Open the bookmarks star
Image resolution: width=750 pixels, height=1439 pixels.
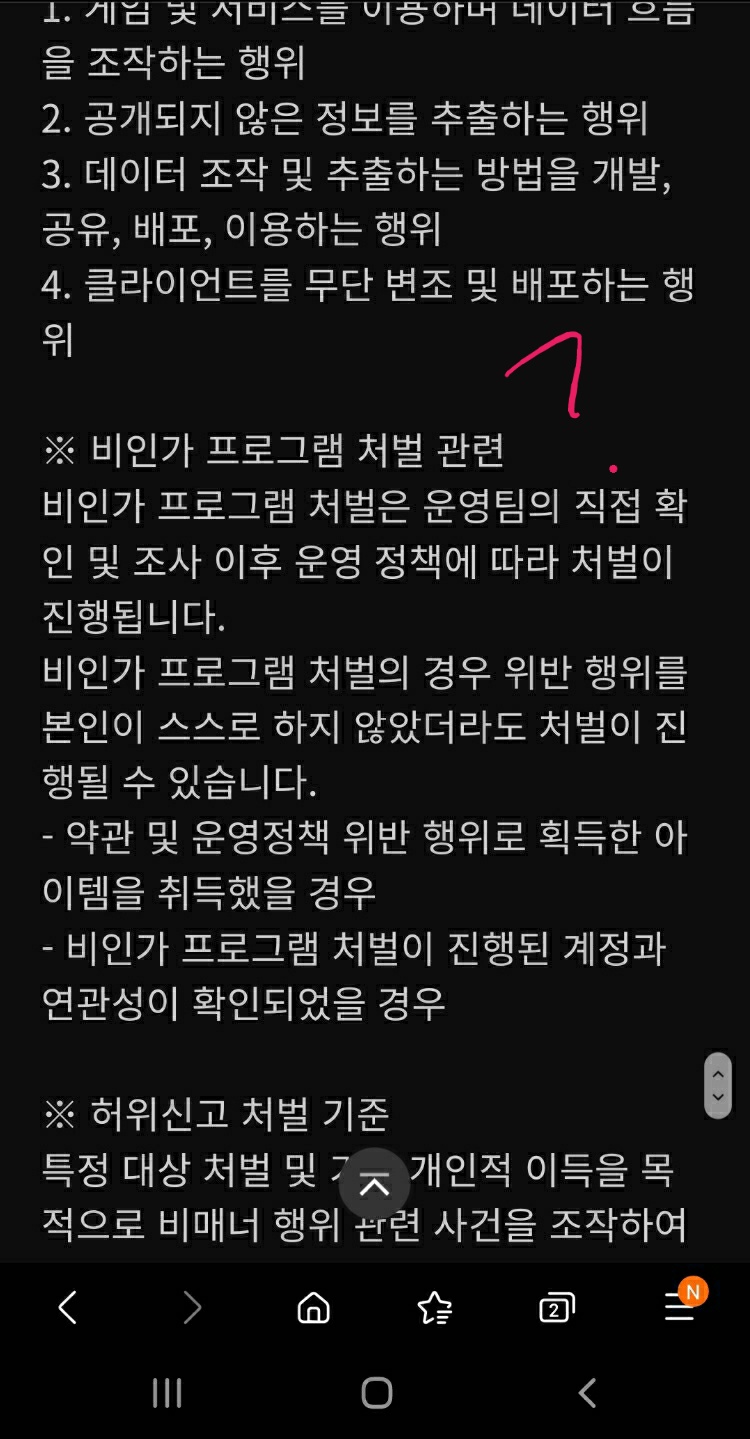point(435,1307)
